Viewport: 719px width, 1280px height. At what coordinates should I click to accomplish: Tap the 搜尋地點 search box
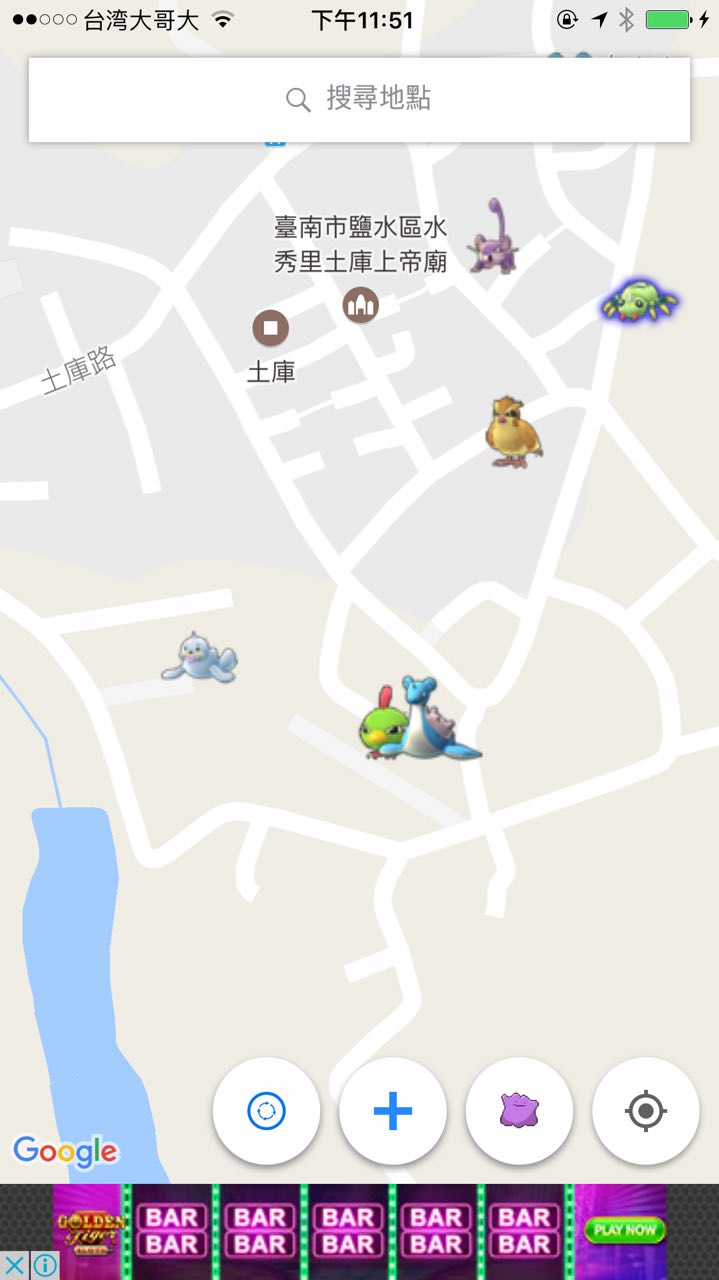point(359,99)
